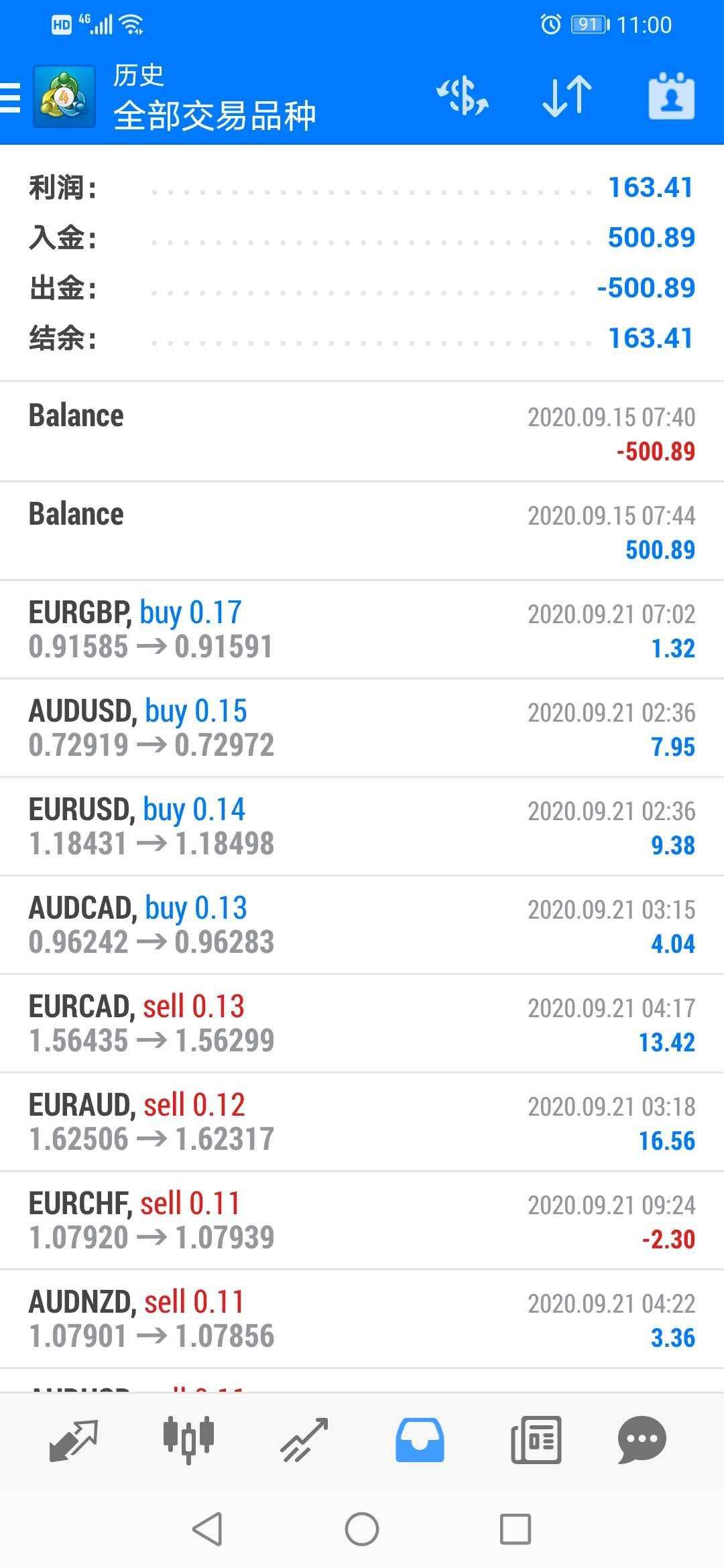Switch to the candlestick chart tab
The height and width of the screenshot is (1568, 724).
188,1440
